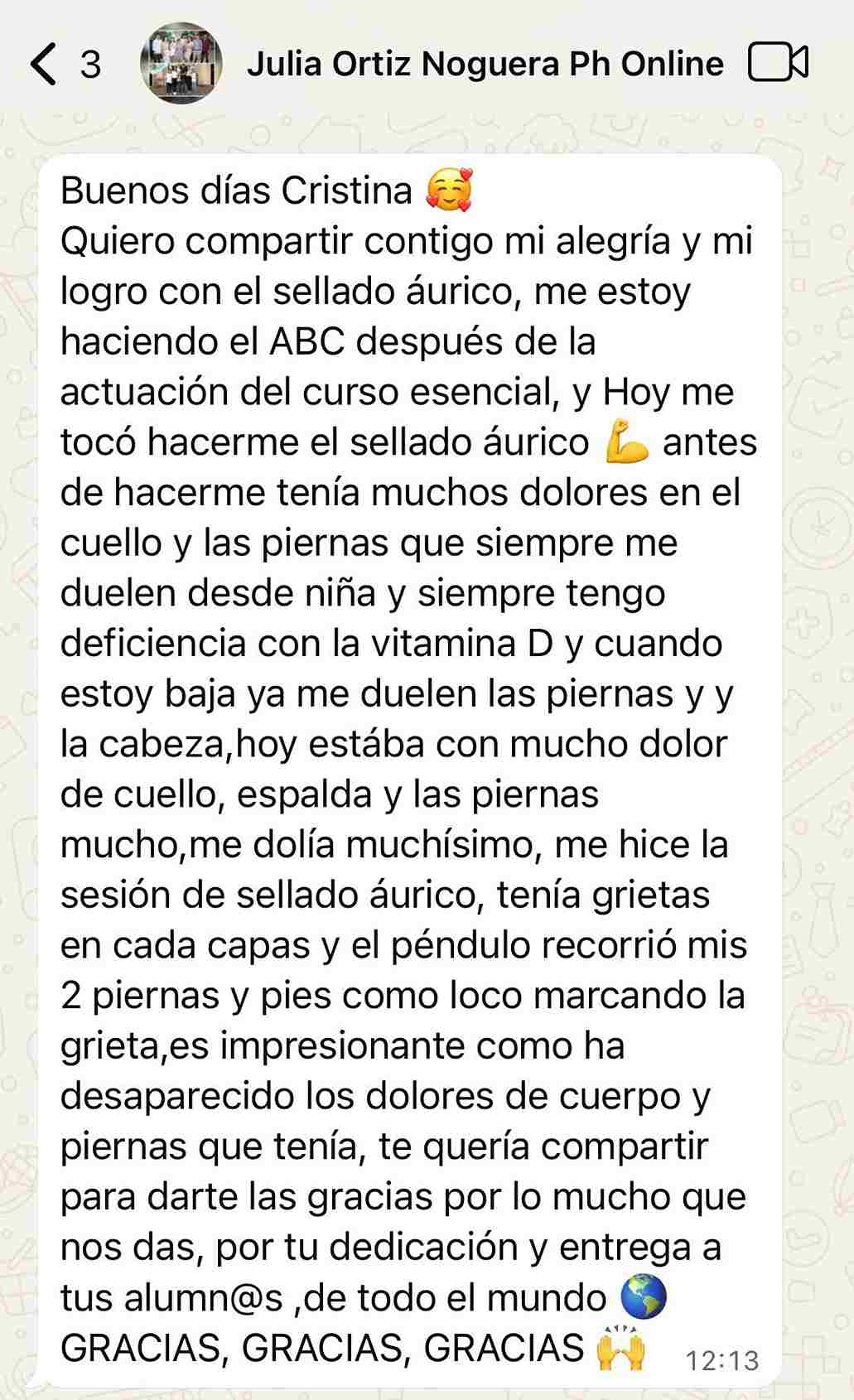Start a video call
Viewport: 854px width, 1400px height.
pos(777,62)
